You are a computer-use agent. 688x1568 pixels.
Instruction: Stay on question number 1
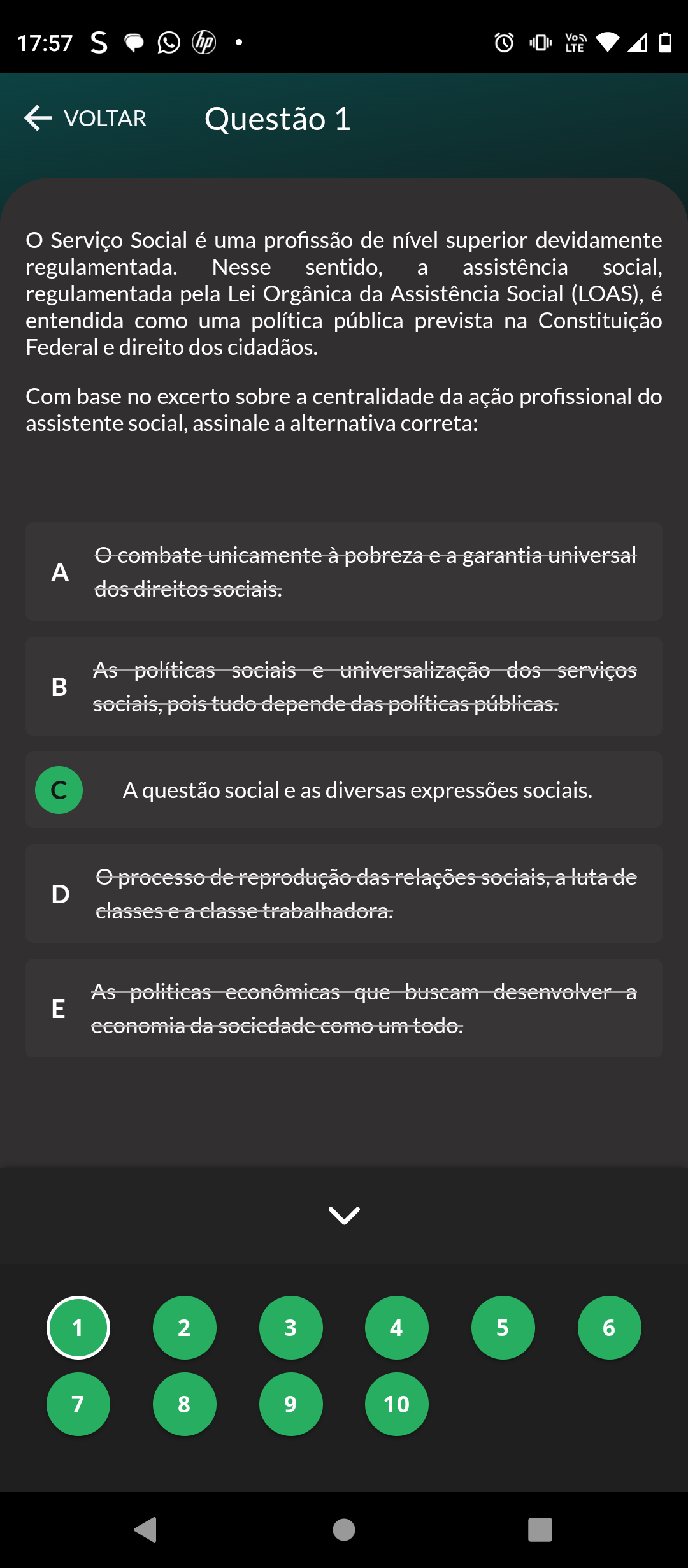point(78,1328)
